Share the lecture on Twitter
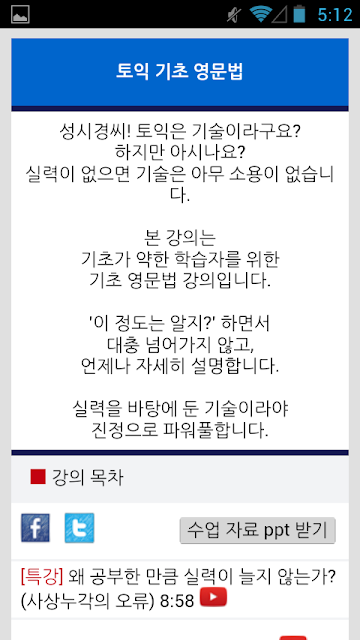Image resolution: width=360 pixels, height=640 pixels. pyautogui.click(x=79, y=528)
